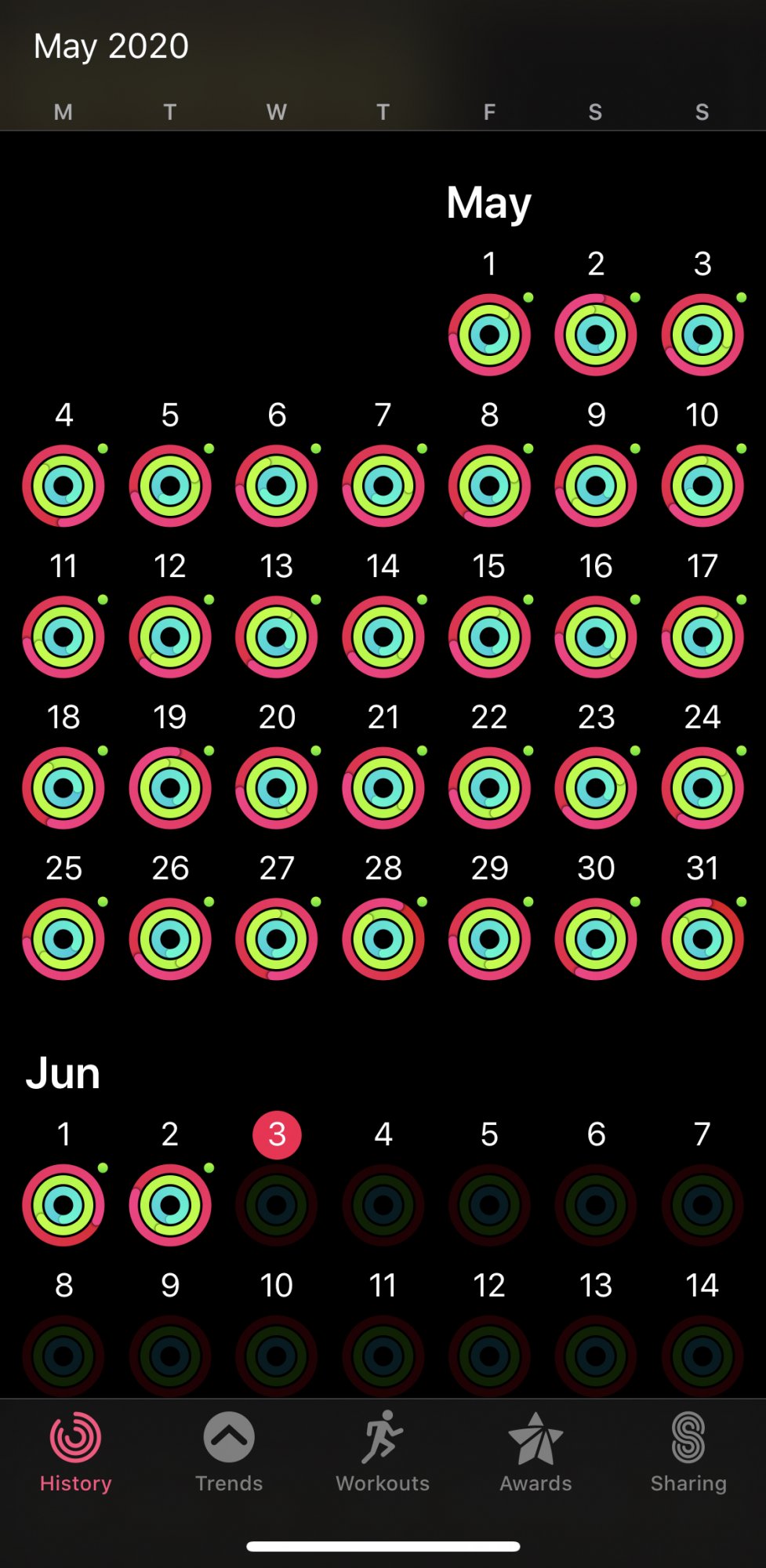766x1568 pixels.
Task: View June 2 activity summary
Action: (170, 1205)
